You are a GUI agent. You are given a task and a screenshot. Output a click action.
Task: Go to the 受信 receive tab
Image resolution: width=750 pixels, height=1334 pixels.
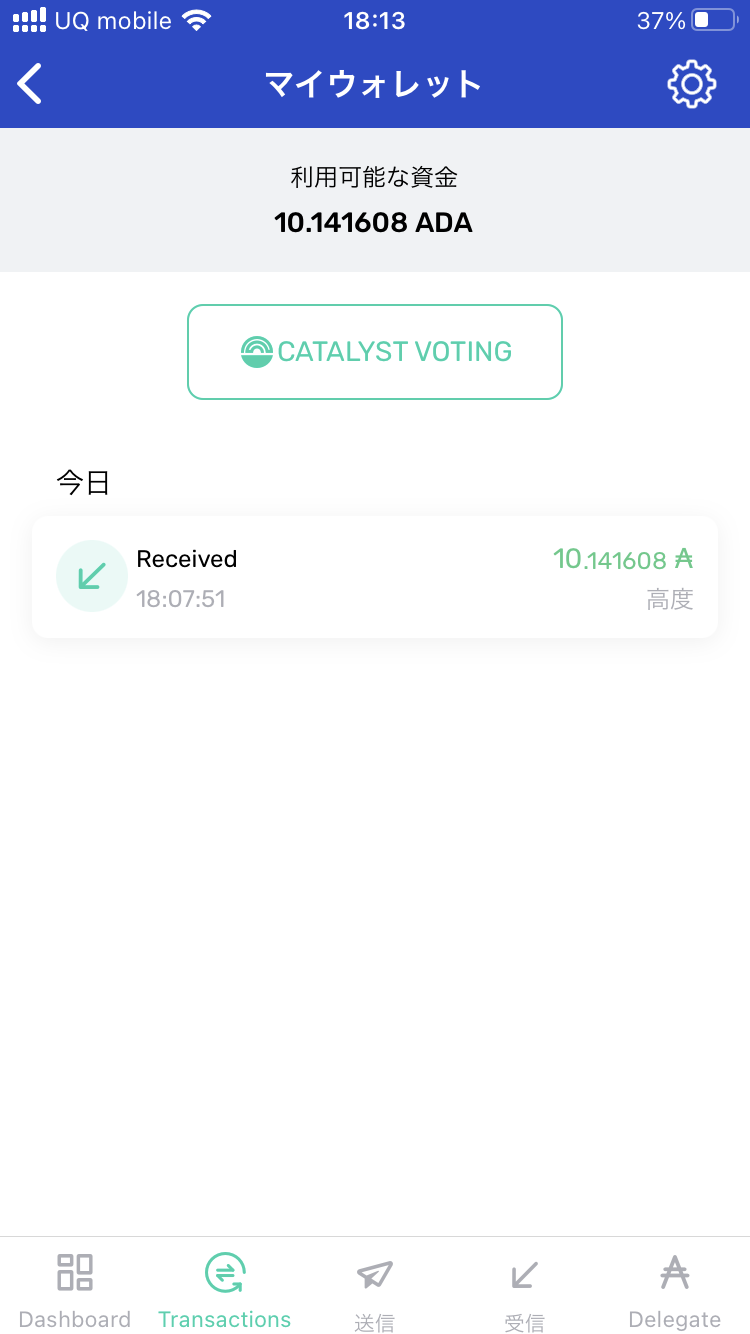[x=524, y=1290]
